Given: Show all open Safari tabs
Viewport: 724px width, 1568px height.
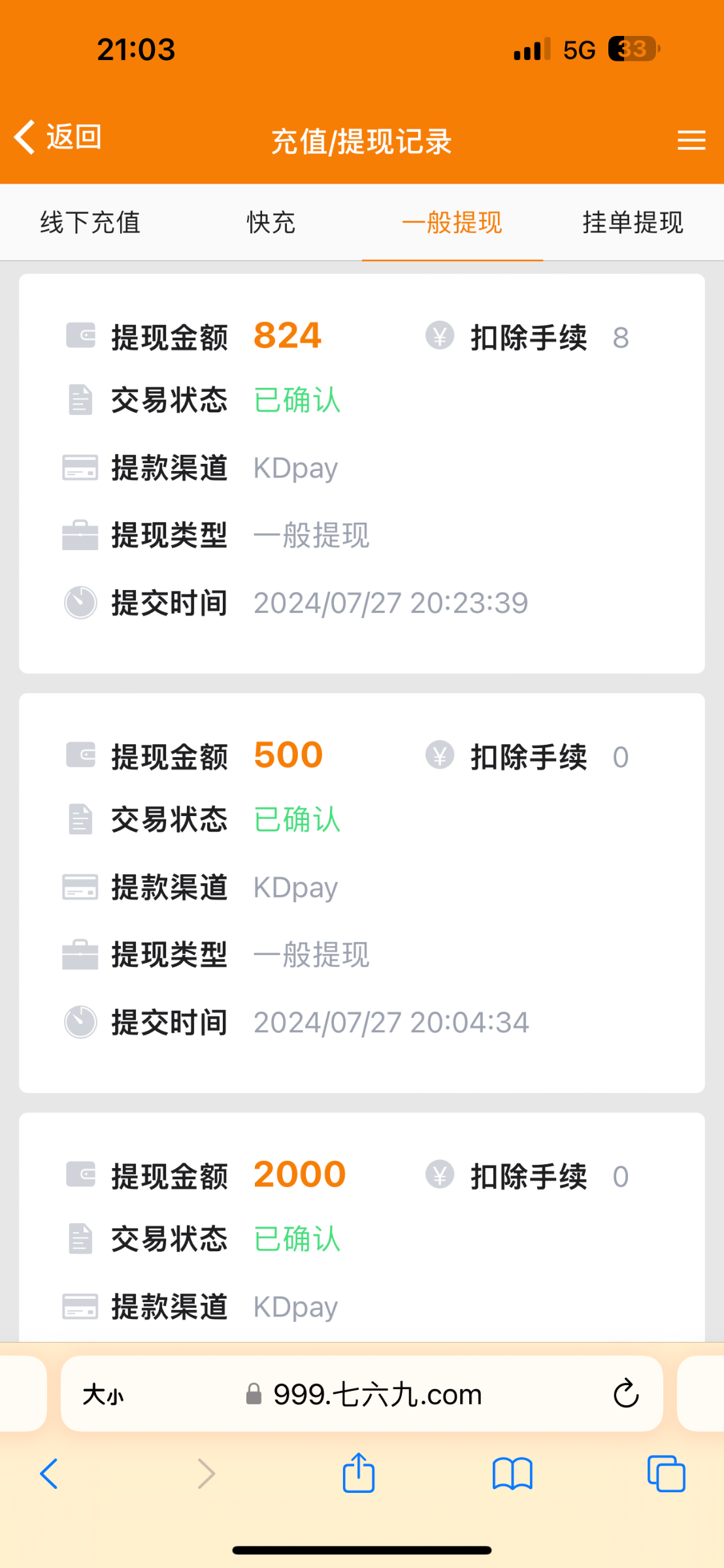Looking at the screenshot, I should (x=666, y=1473).
